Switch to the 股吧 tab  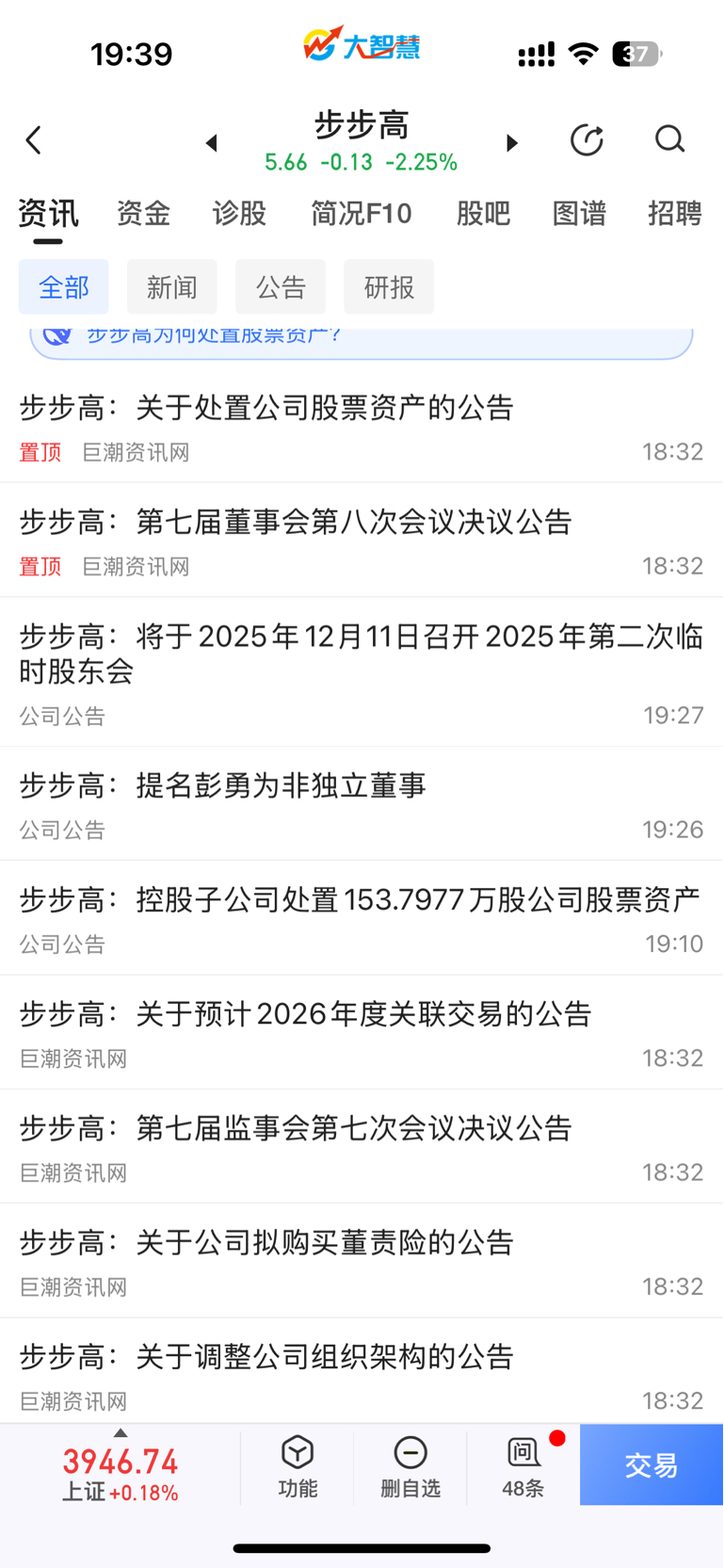[x=483, y=214]
